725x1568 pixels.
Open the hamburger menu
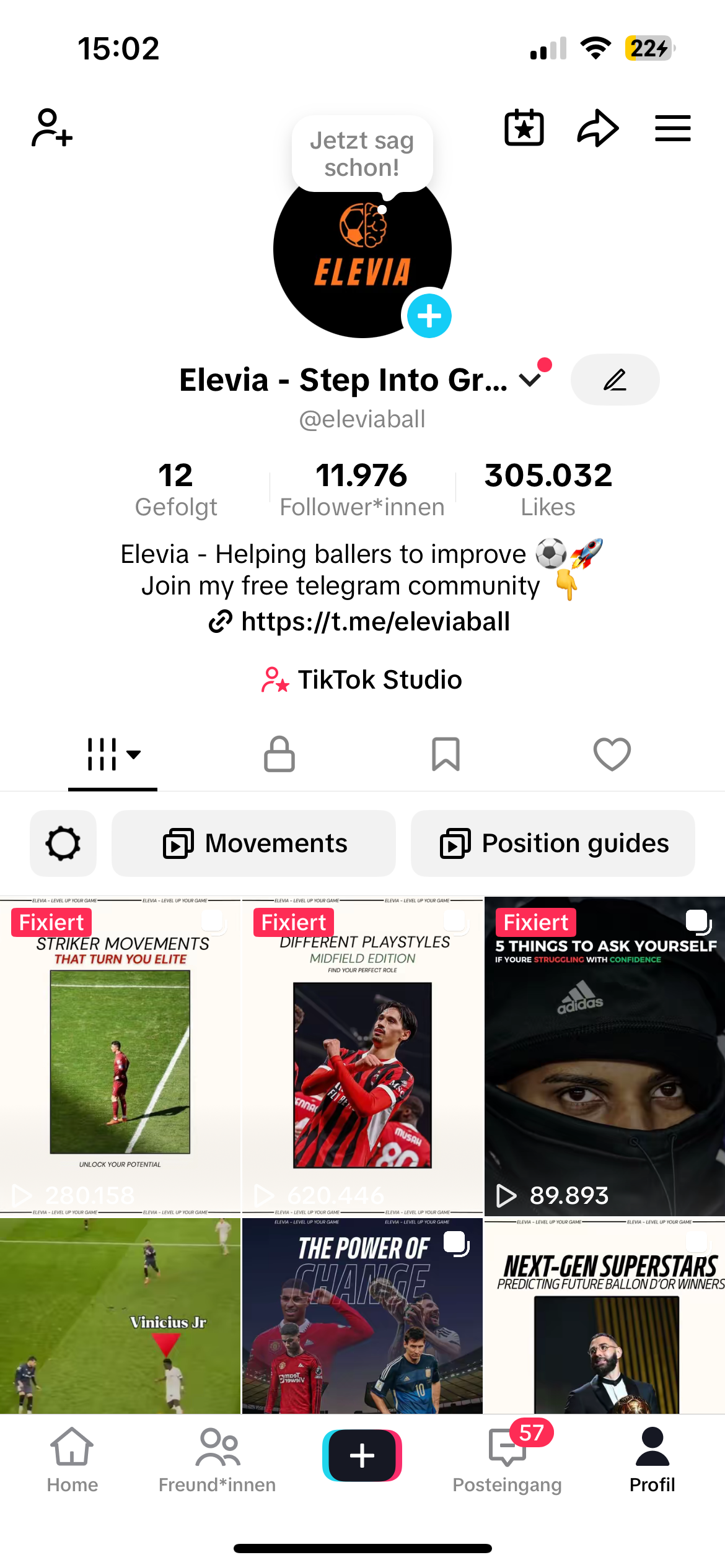[672, 128]
